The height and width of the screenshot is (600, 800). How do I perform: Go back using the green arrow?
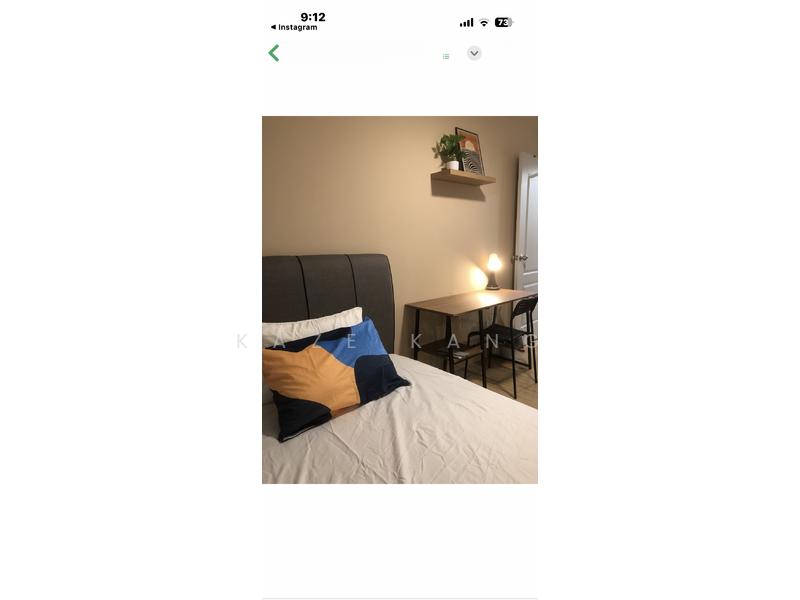coord(274,53)
